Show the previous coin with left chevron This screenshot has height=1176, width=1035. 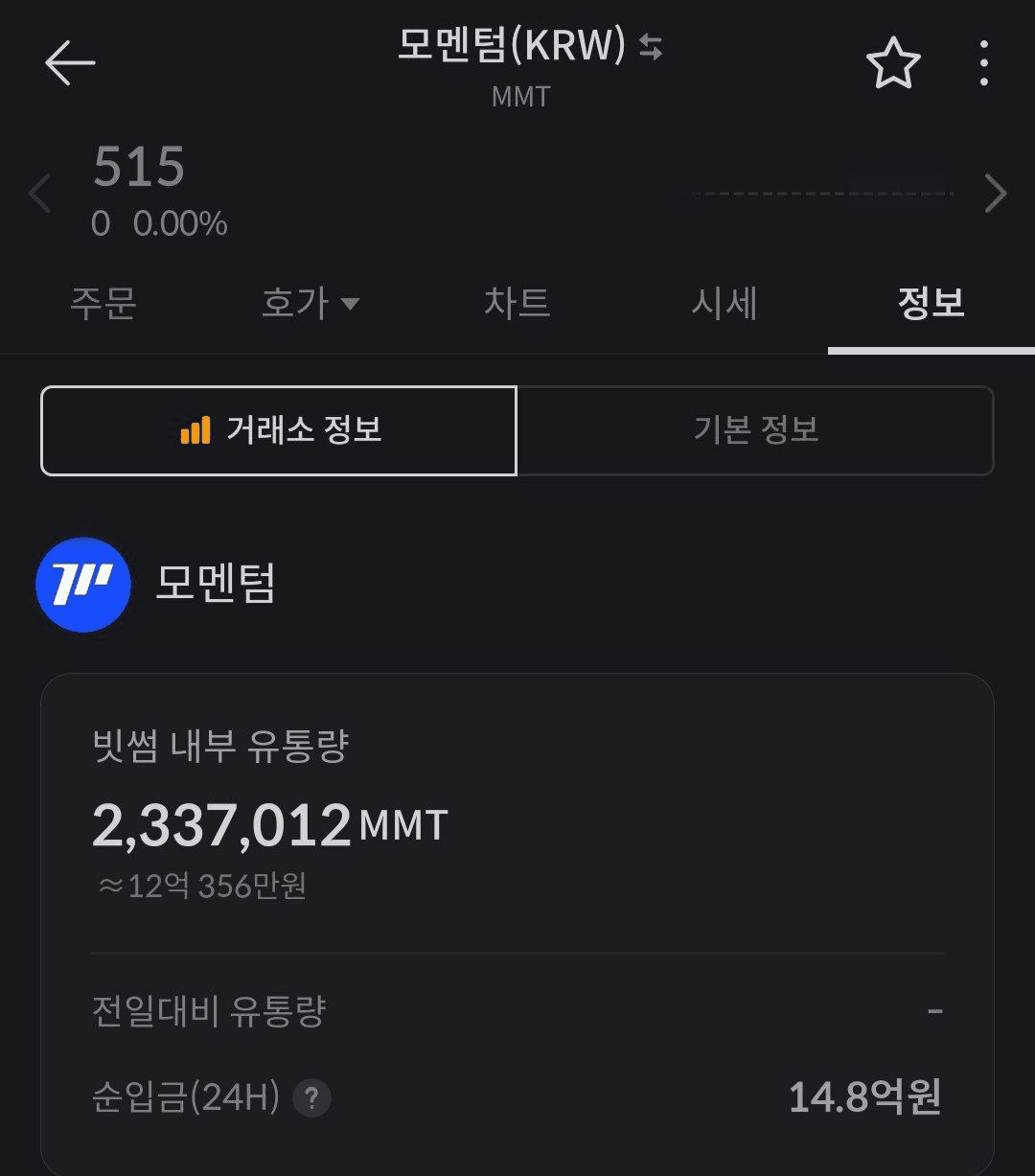40,194
